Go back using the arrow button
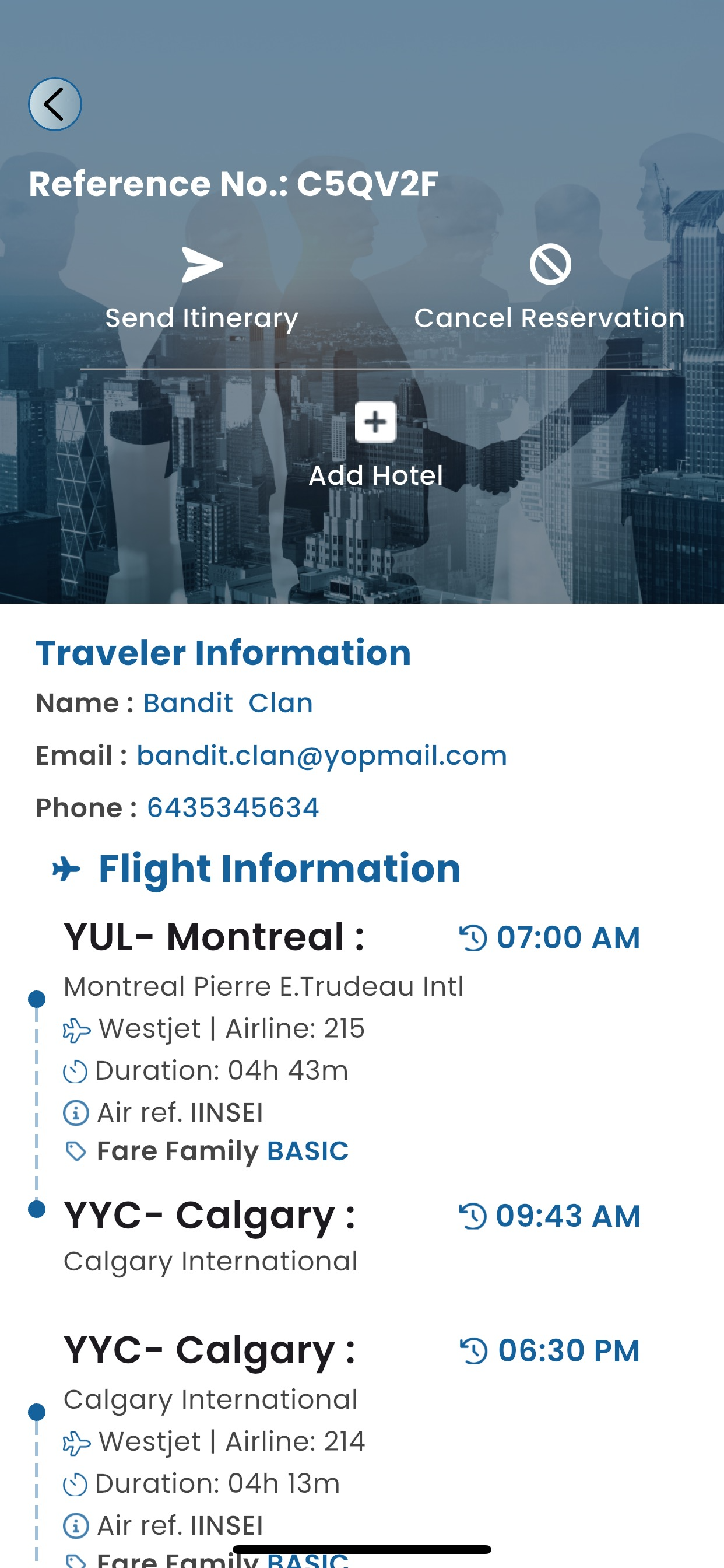This screenshot has width=724, height=1568. pos(55,104)
